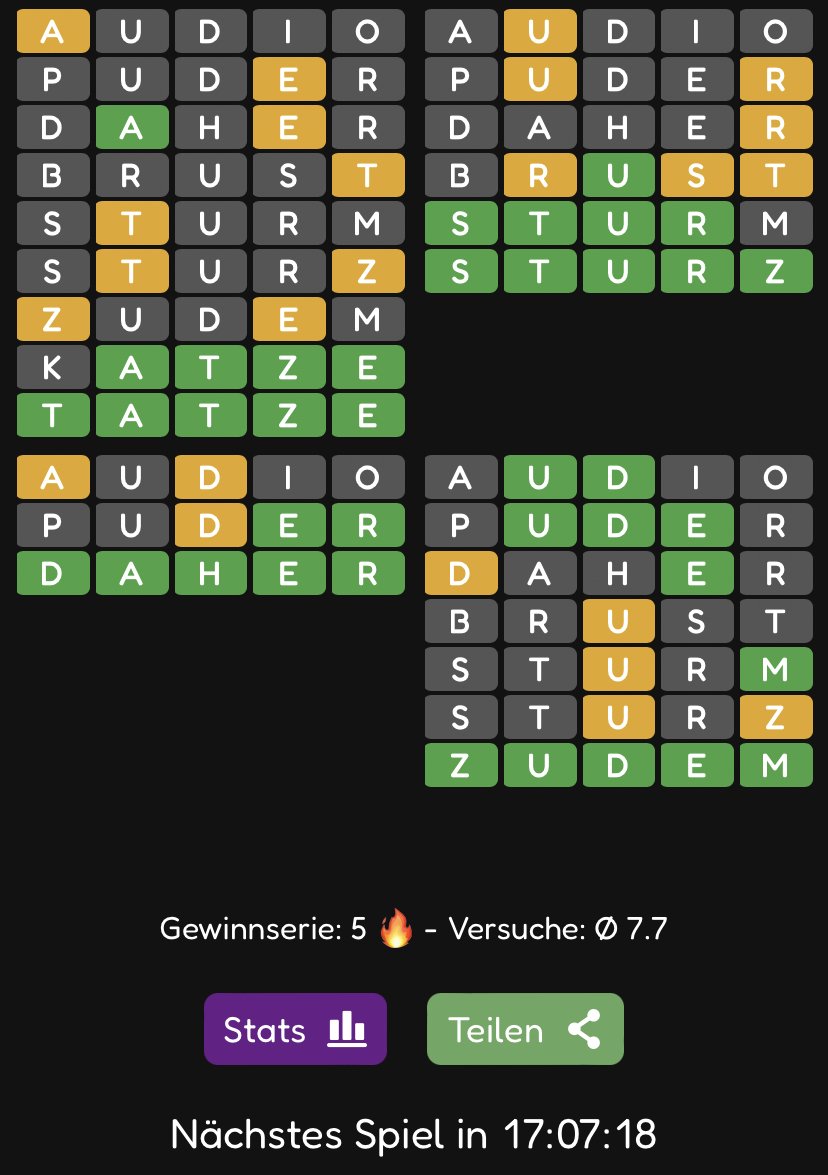Share results with the Teilen button
The image size is (828, 1175).
click(x=525, y=1029)
